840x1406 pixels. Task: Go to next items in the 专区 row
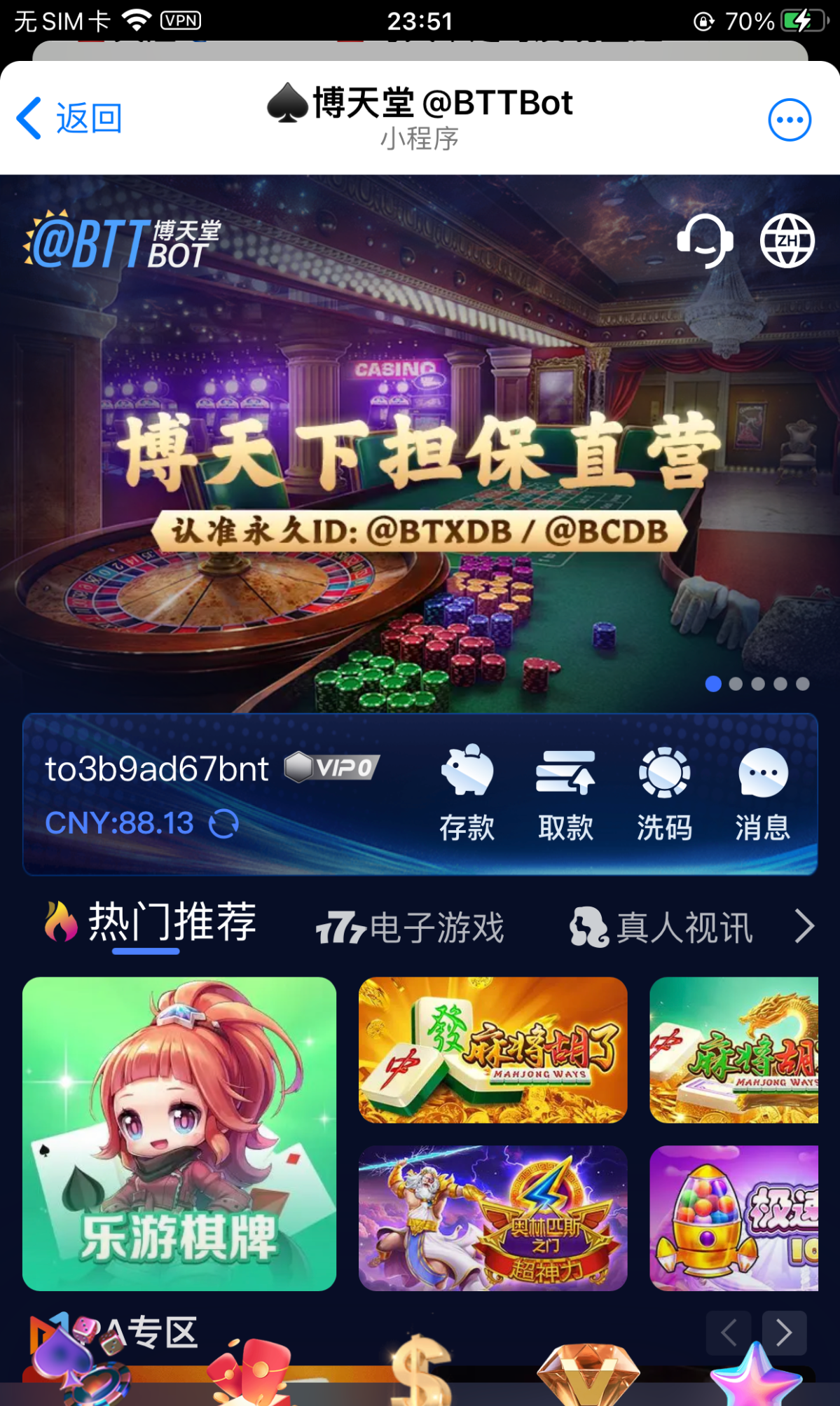coord(784,1332)
